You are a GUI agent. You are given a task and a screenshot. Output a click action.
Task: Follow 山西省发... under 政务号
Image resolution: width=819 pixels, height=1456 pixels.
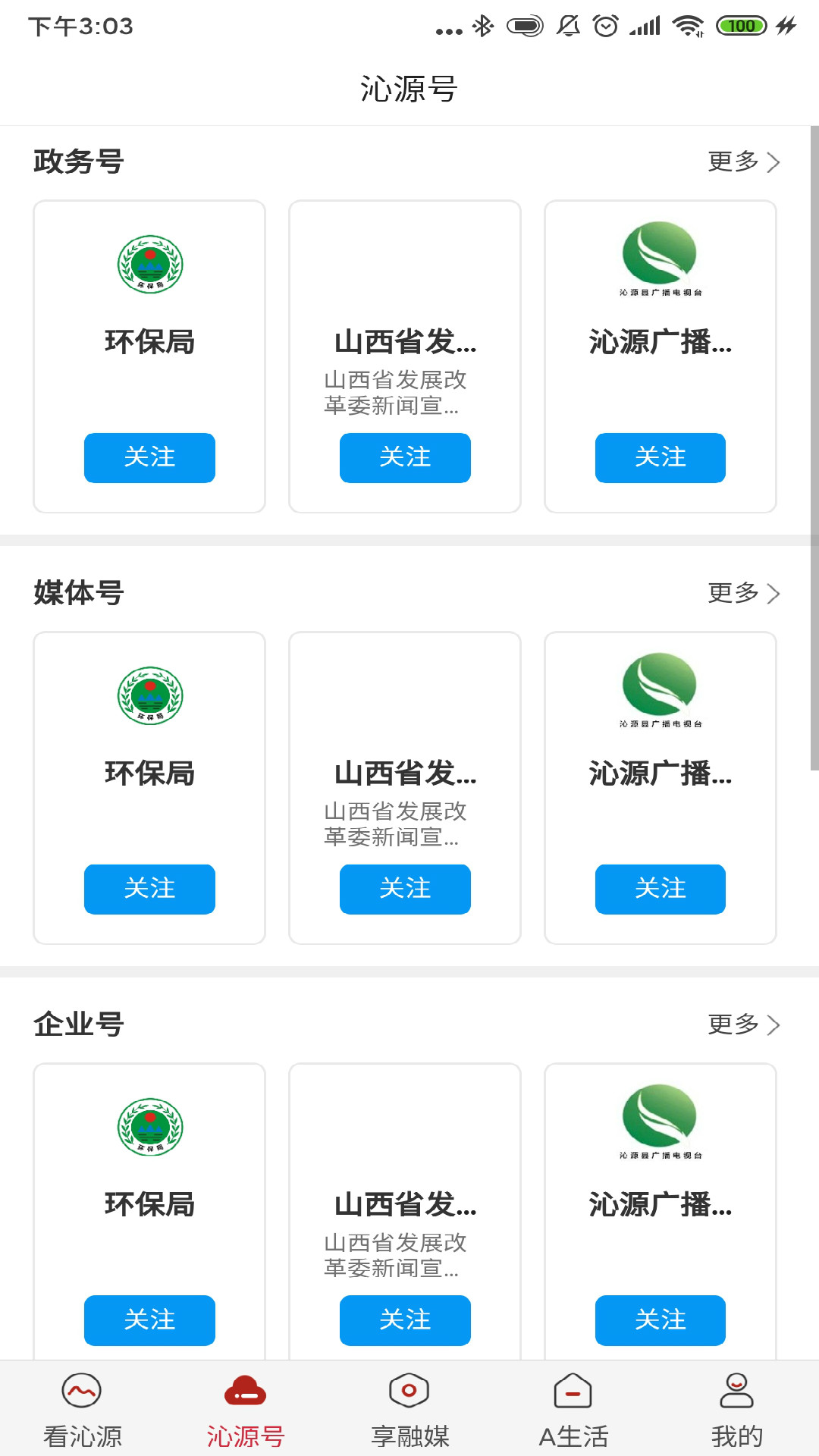[x=405, y=458]
